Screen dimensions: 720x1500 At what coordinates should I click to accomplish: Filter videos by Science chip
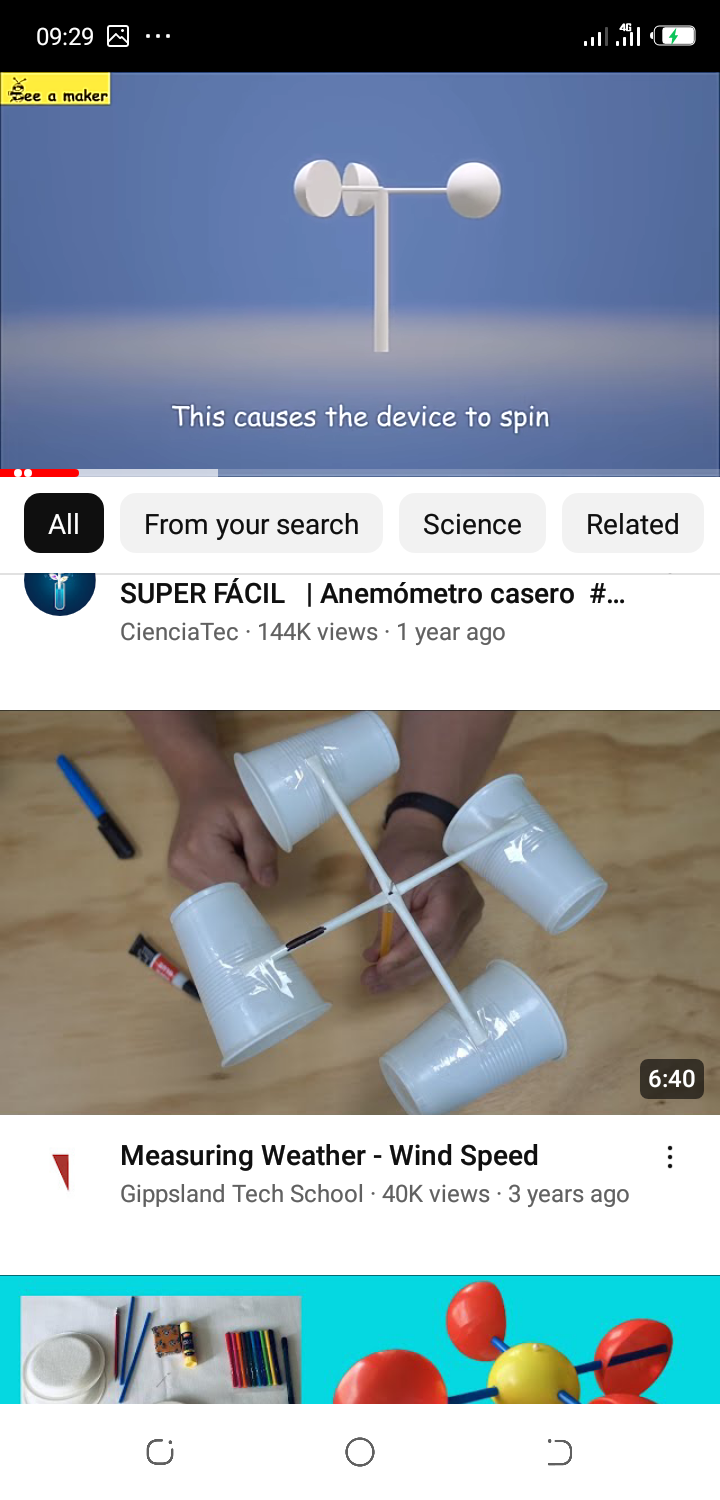[x=472, y=523]
